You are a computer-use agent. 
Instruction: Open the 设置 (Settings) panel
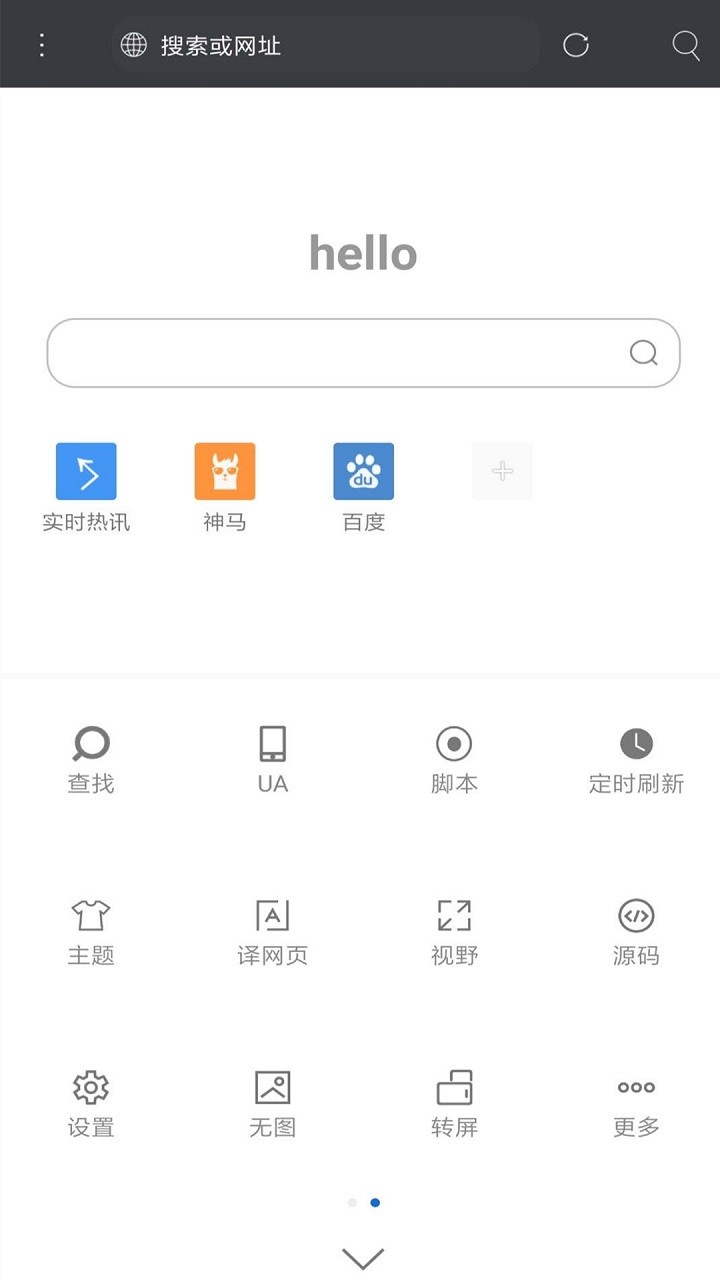tap(90, 1100)
